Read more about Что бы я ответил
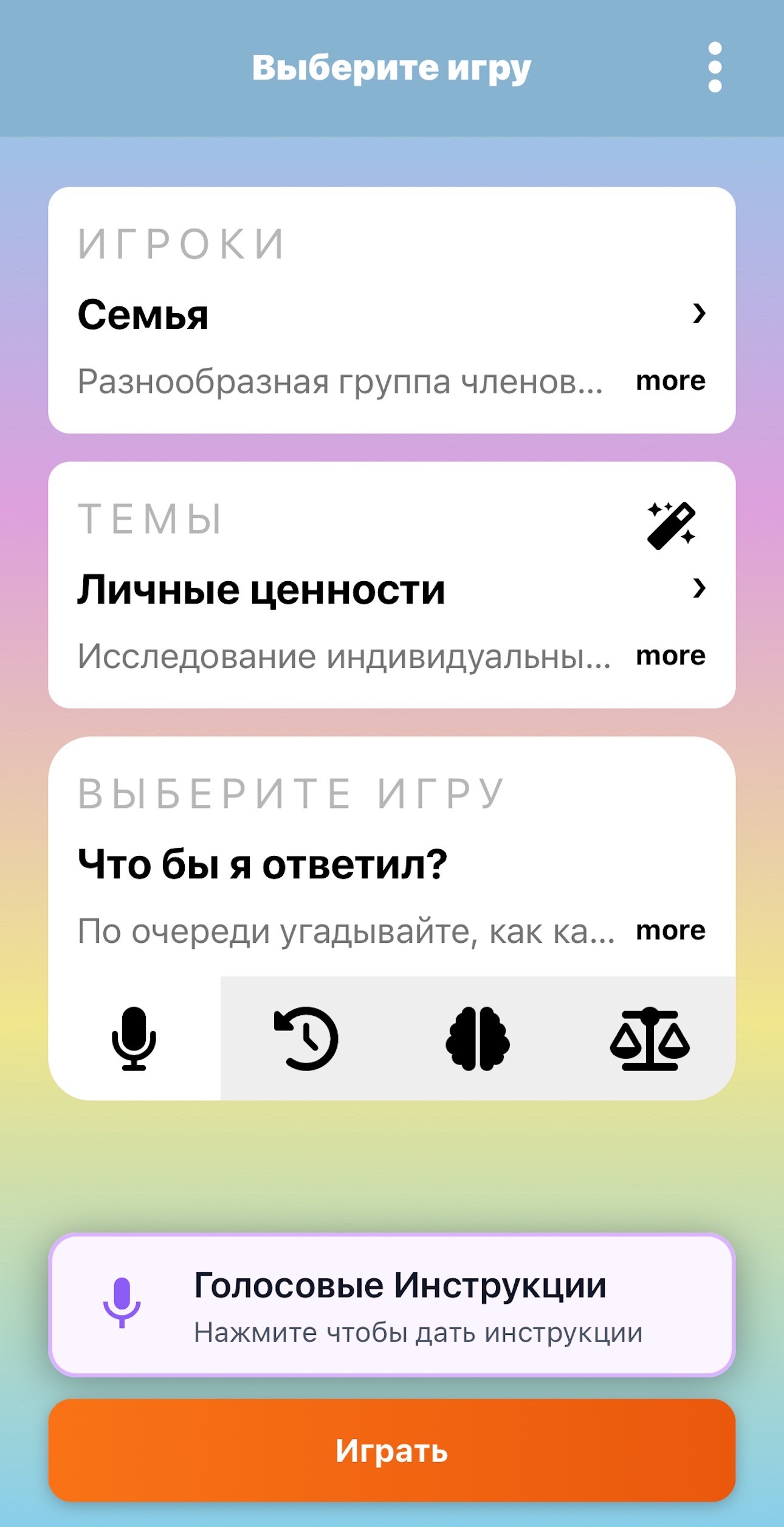This screenshot has height=1527, width=784. [670, 931]
